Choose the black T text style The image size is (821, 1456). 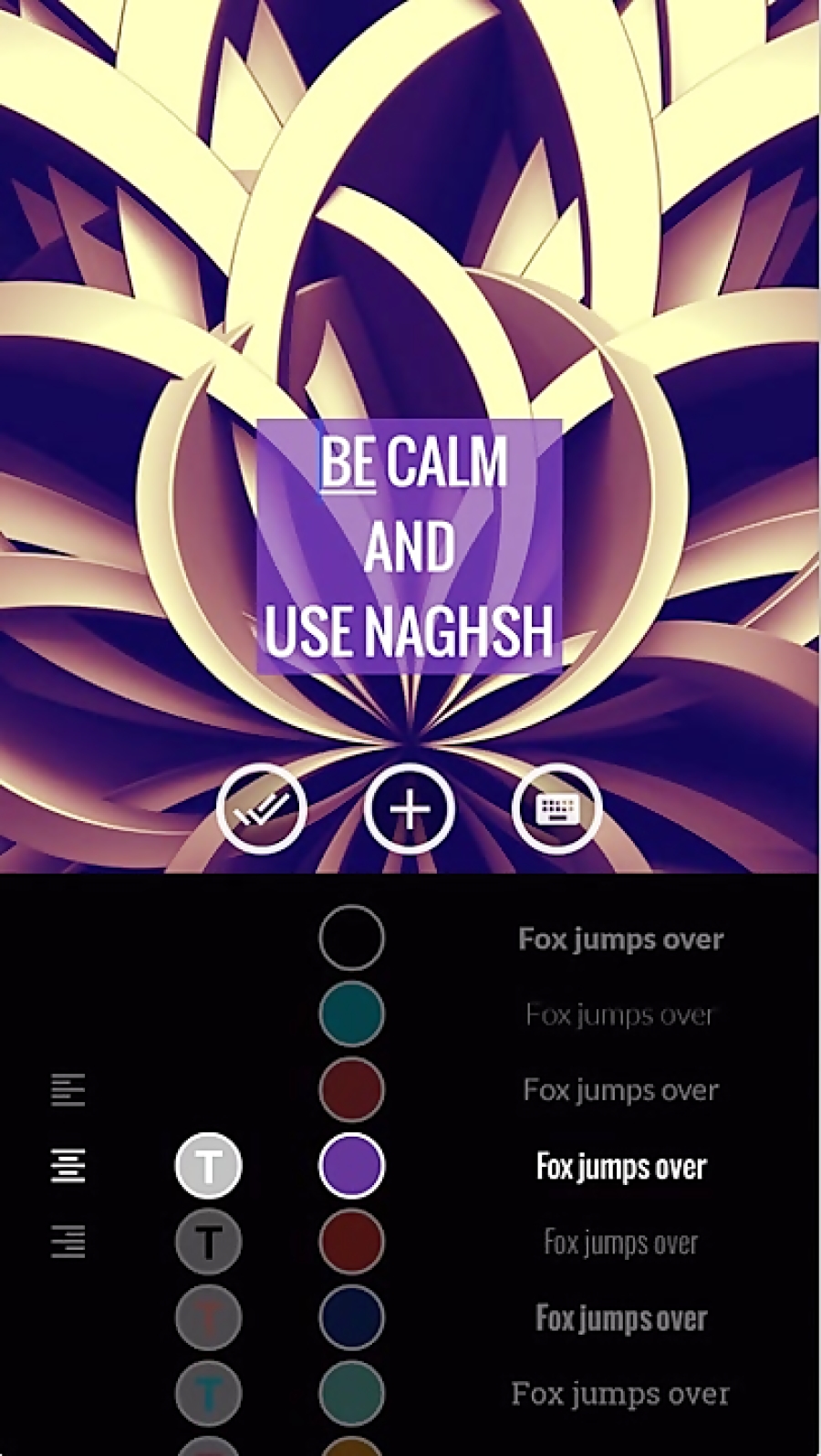coord(208,1242)
